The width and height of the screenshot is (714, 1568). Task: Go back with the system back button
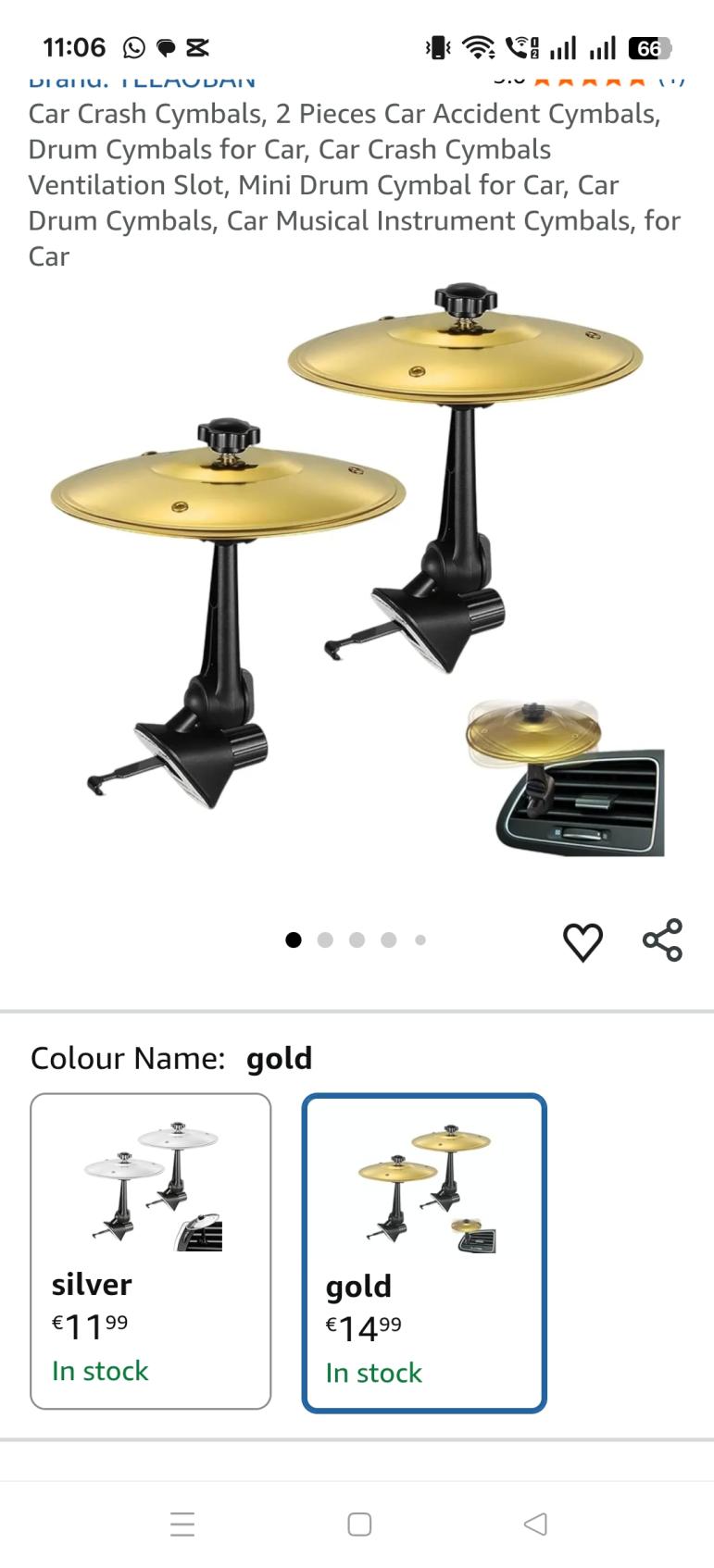point(535,1524)
